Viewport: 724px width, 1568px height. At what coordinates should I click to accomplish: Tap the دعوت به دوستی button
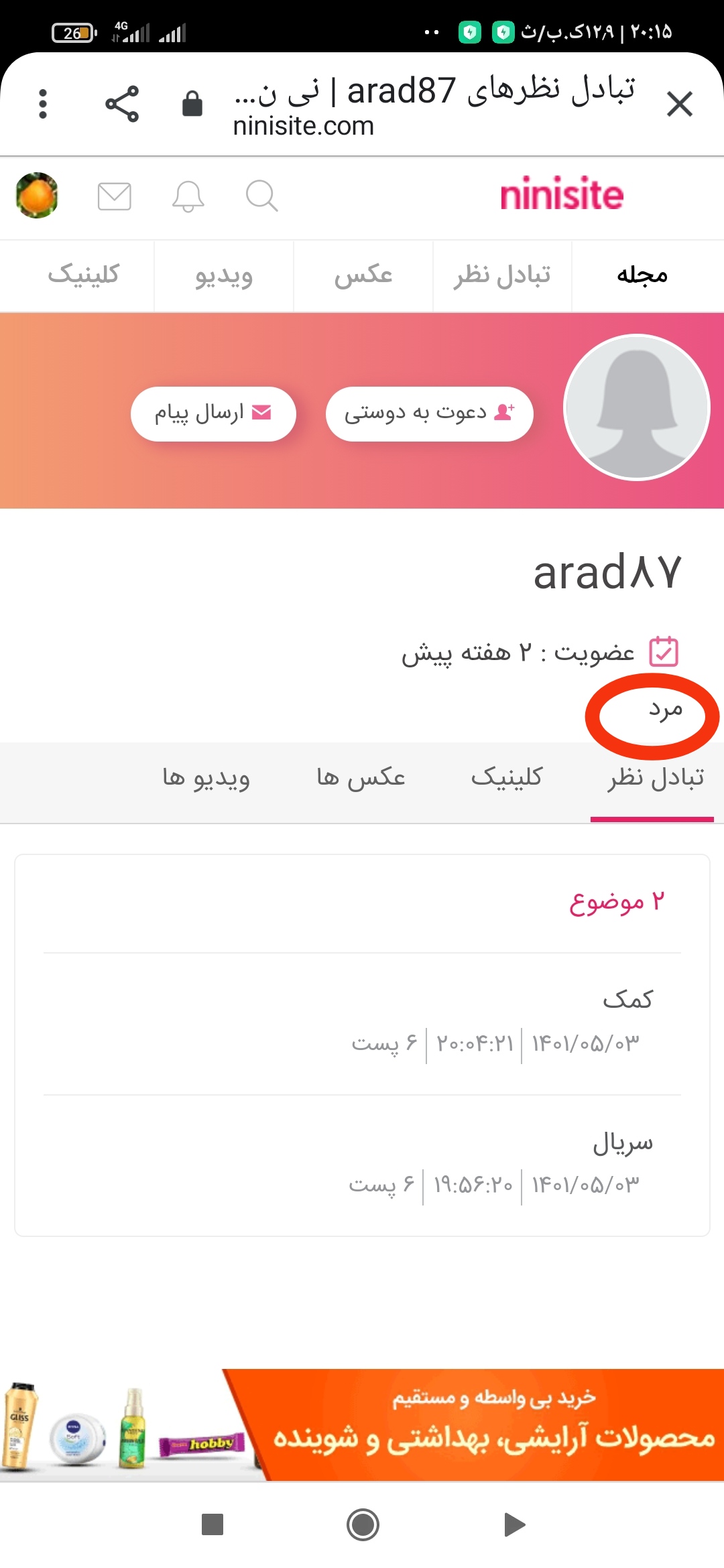tap(429, 413)
